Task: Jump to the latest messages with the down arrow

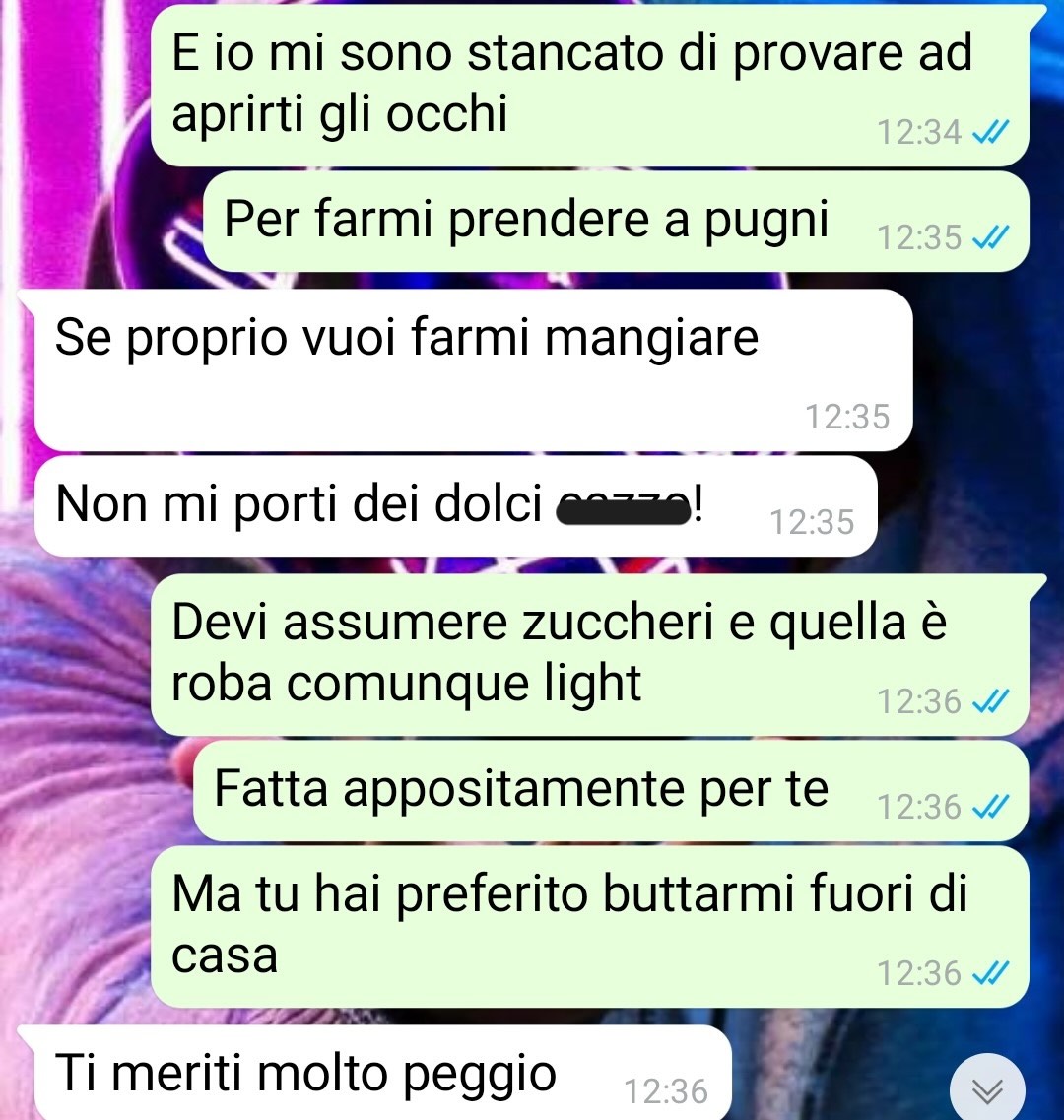Action: point(986,1089)
